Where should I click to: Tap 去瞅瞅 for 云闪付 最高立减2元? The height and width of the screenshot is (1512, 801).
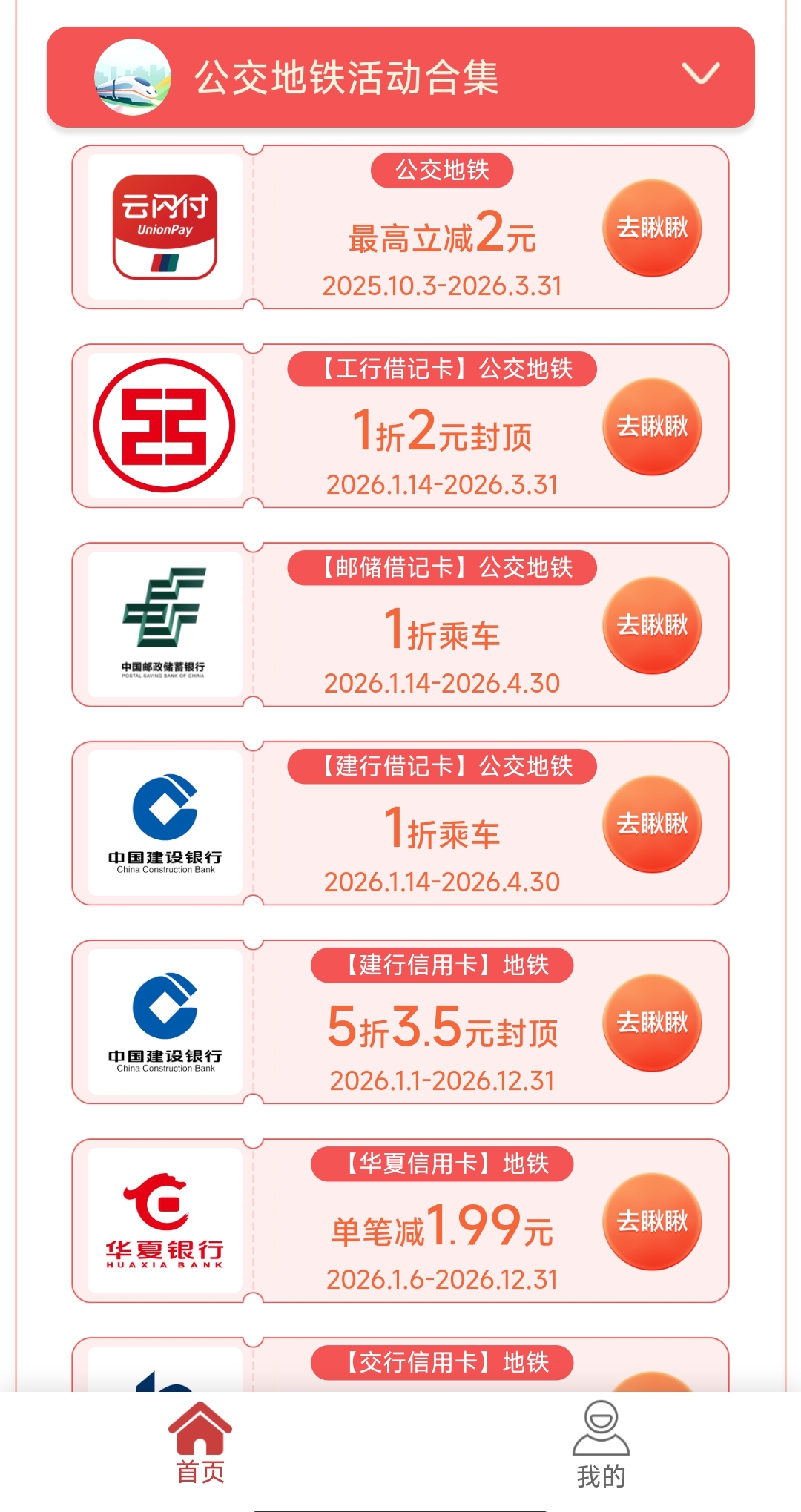coord(652,228)
